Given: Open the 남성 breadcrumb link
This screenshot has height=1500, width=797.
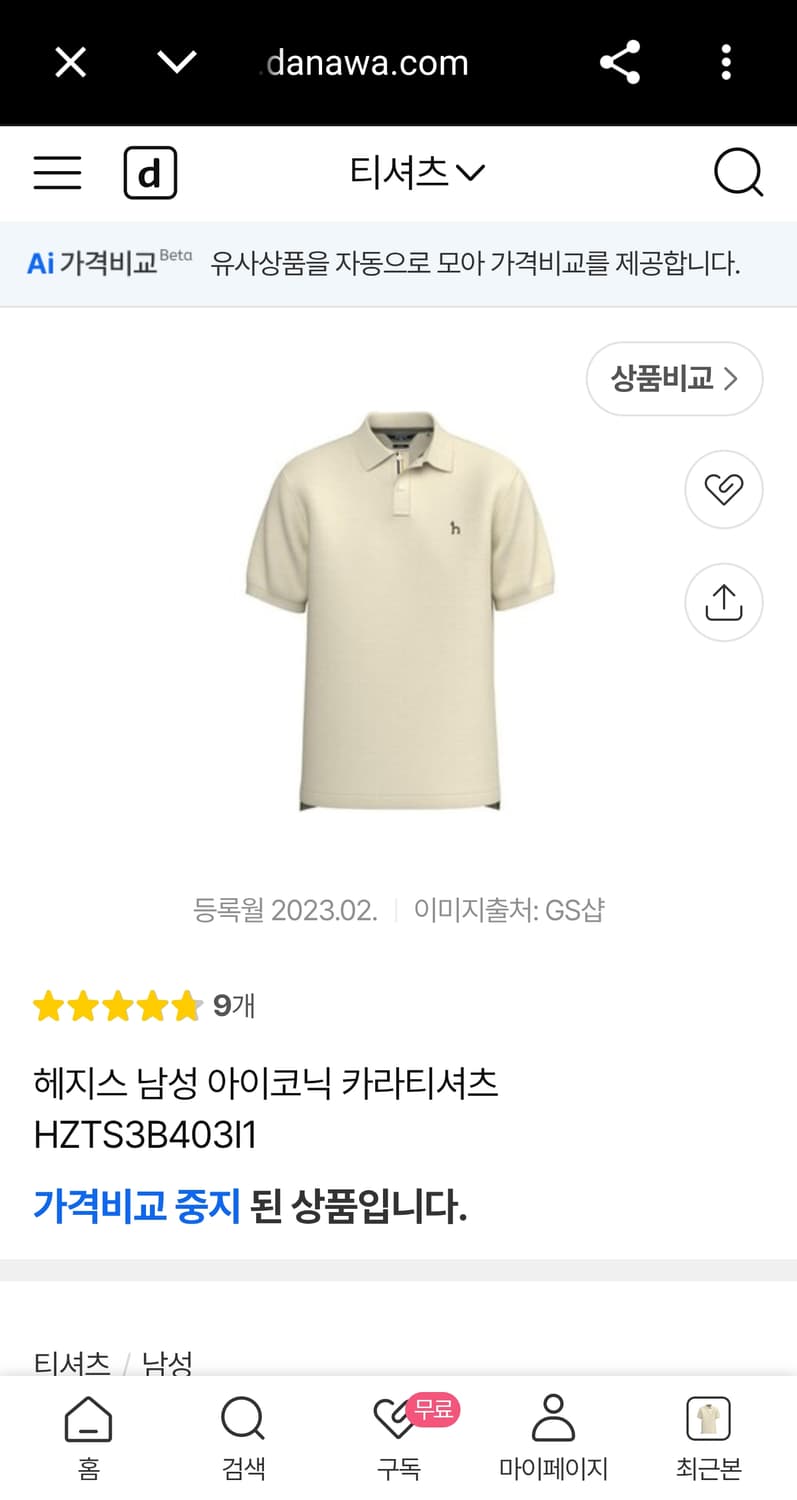Looking at the screenshot, I should coord(170,1360).
